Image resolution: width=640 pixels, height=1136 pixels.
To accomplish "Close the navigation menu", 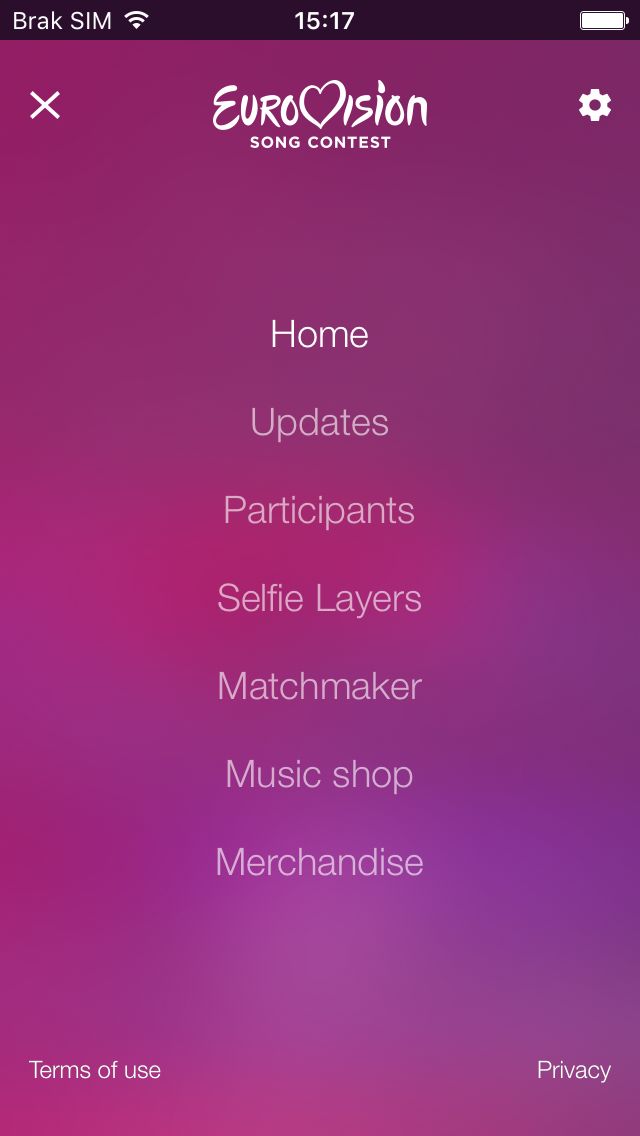I will 45,106.
